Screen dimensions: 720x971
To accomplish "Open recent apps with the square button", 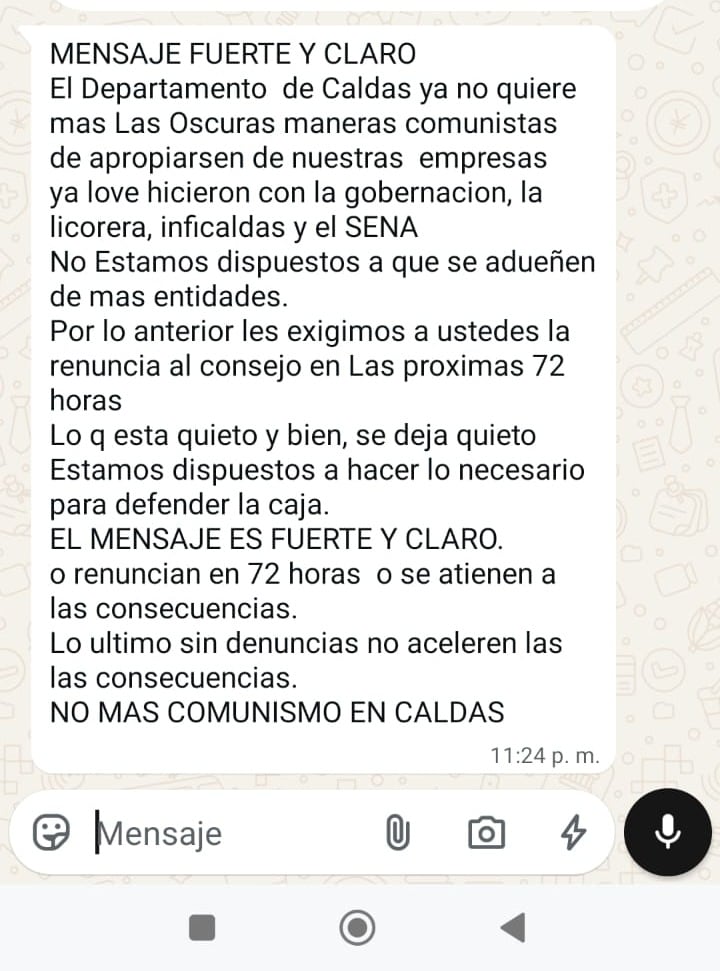I will (x=203, y=928).
